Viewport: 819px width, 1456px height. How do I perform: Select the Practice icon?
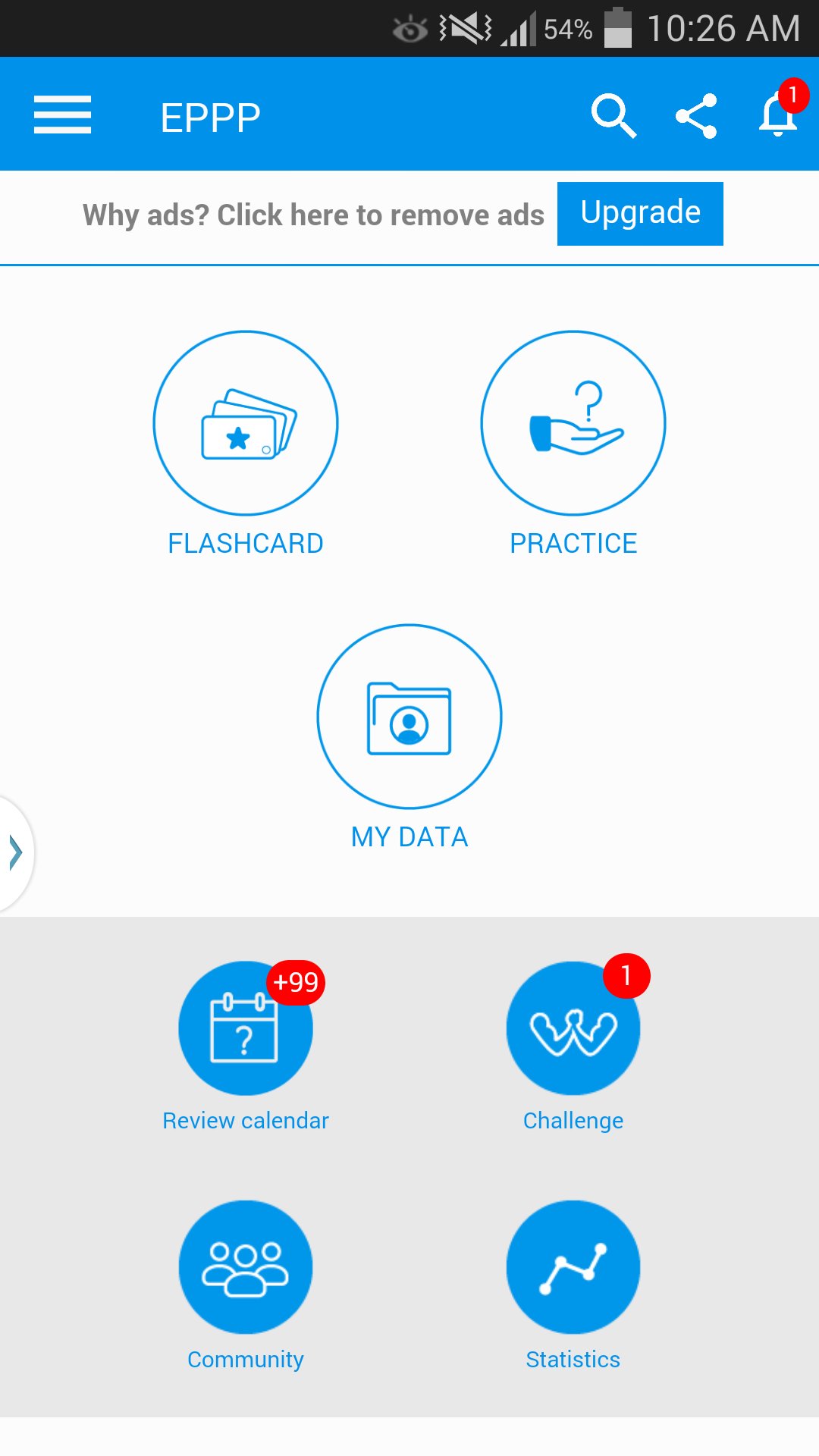573,423
